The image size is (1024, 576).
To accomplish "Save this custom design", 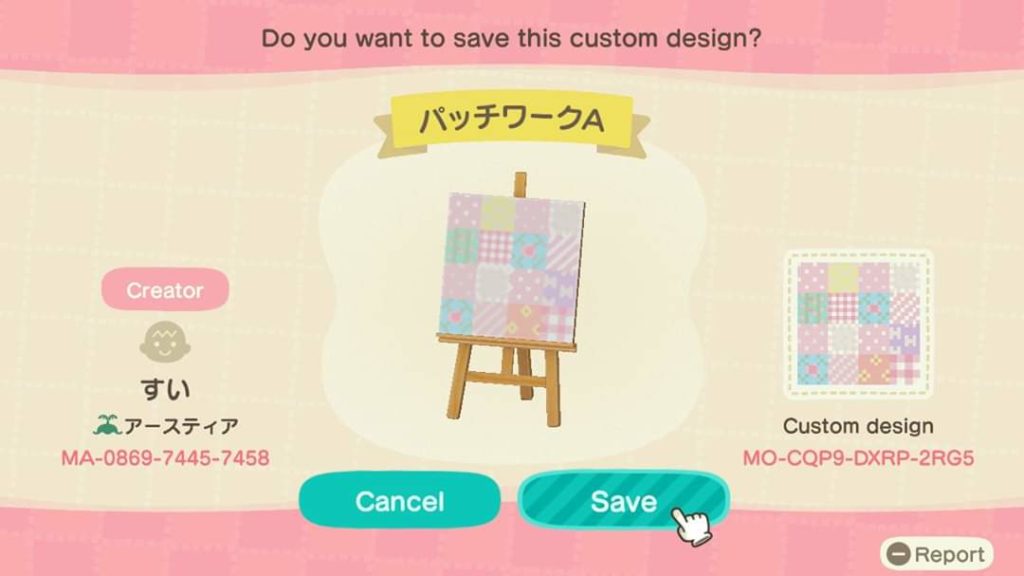I will pyautogui.click(x=622, y=500).
